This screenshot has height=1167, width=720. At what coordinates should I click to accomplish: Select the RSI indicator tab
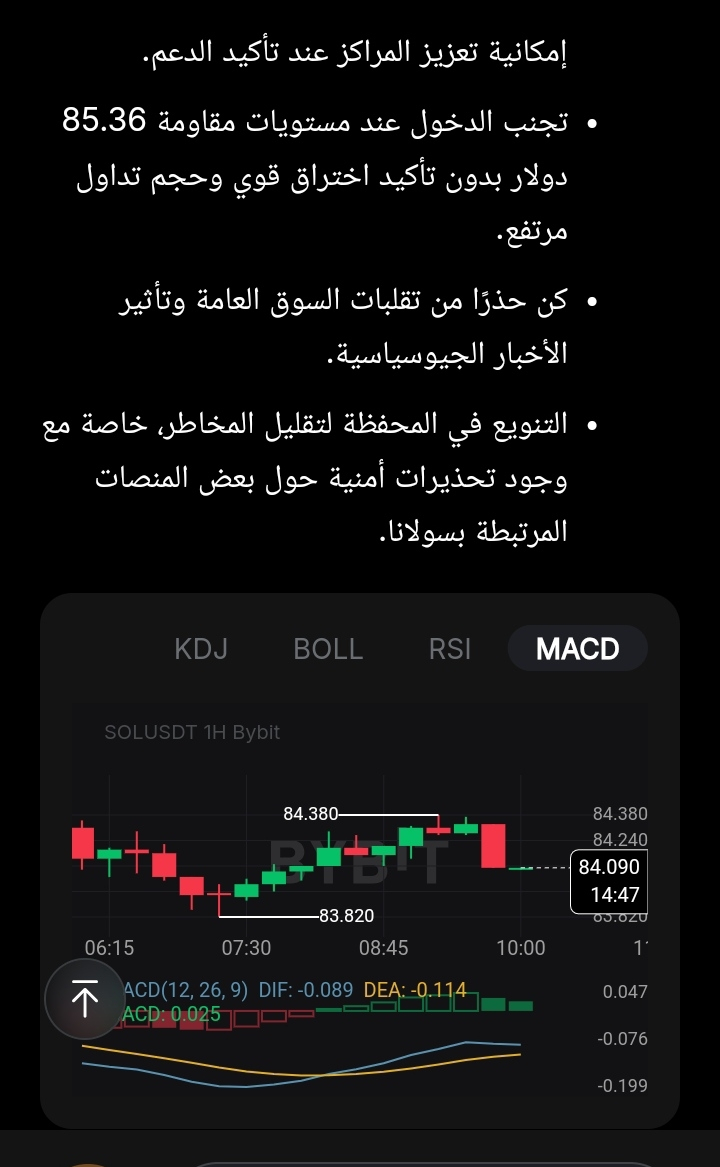click(x=450, y=649)
